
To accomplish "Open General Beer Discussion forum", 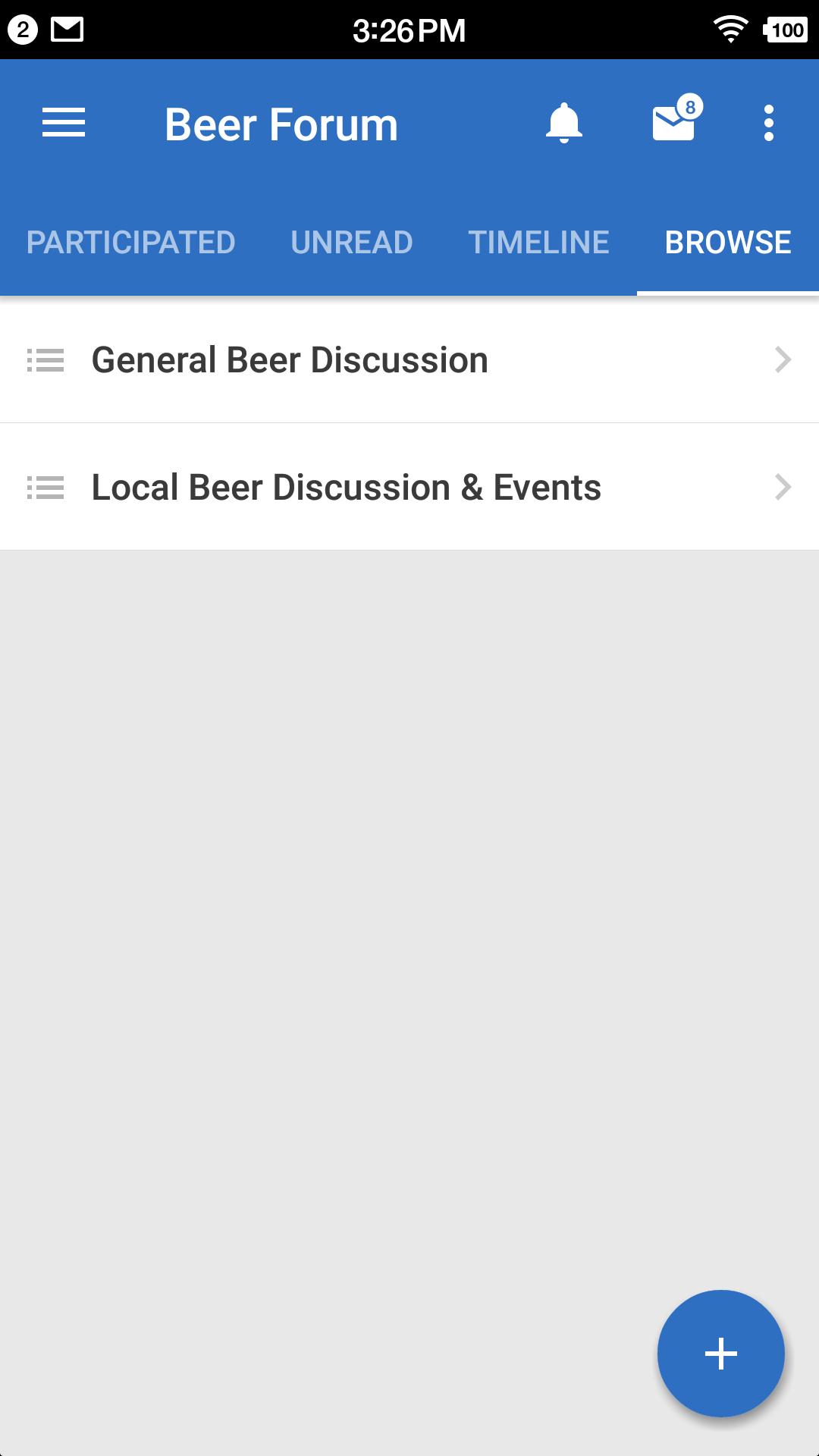I will click(x=290, y=361).
